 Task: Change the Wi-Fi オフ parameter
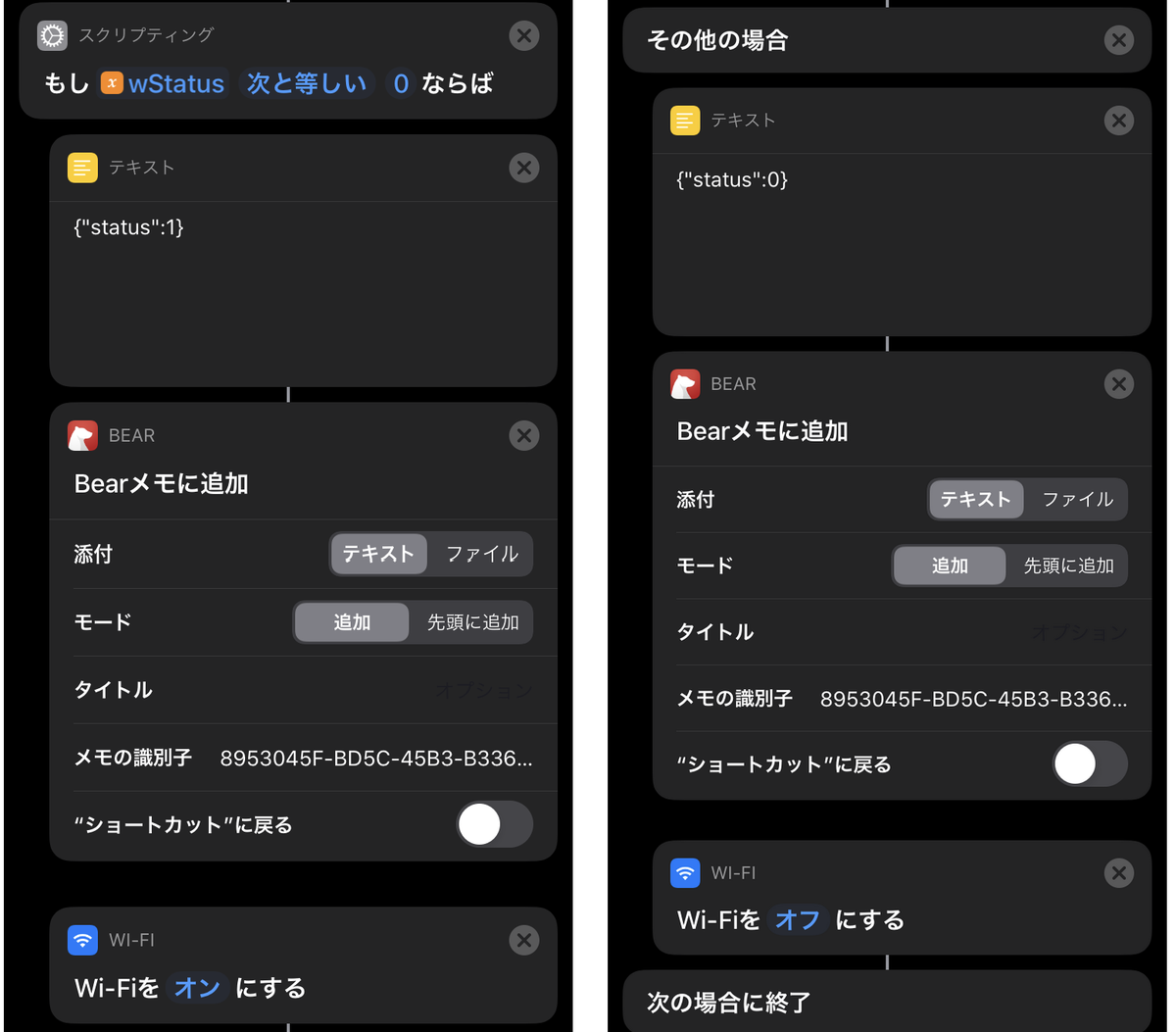(797, 920)
